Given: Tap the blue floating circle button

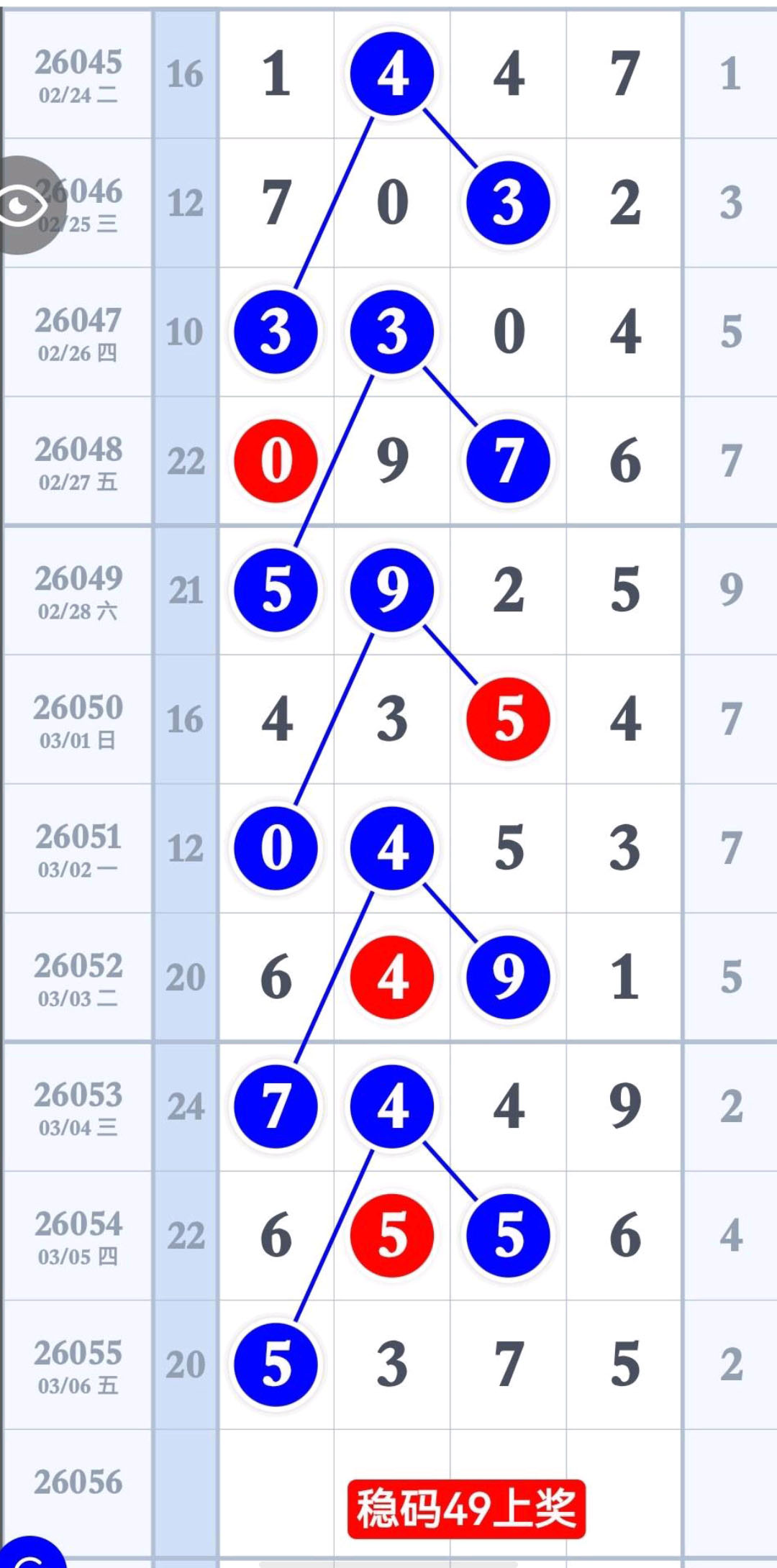Looking at the screenshot, I should 29,1555.
